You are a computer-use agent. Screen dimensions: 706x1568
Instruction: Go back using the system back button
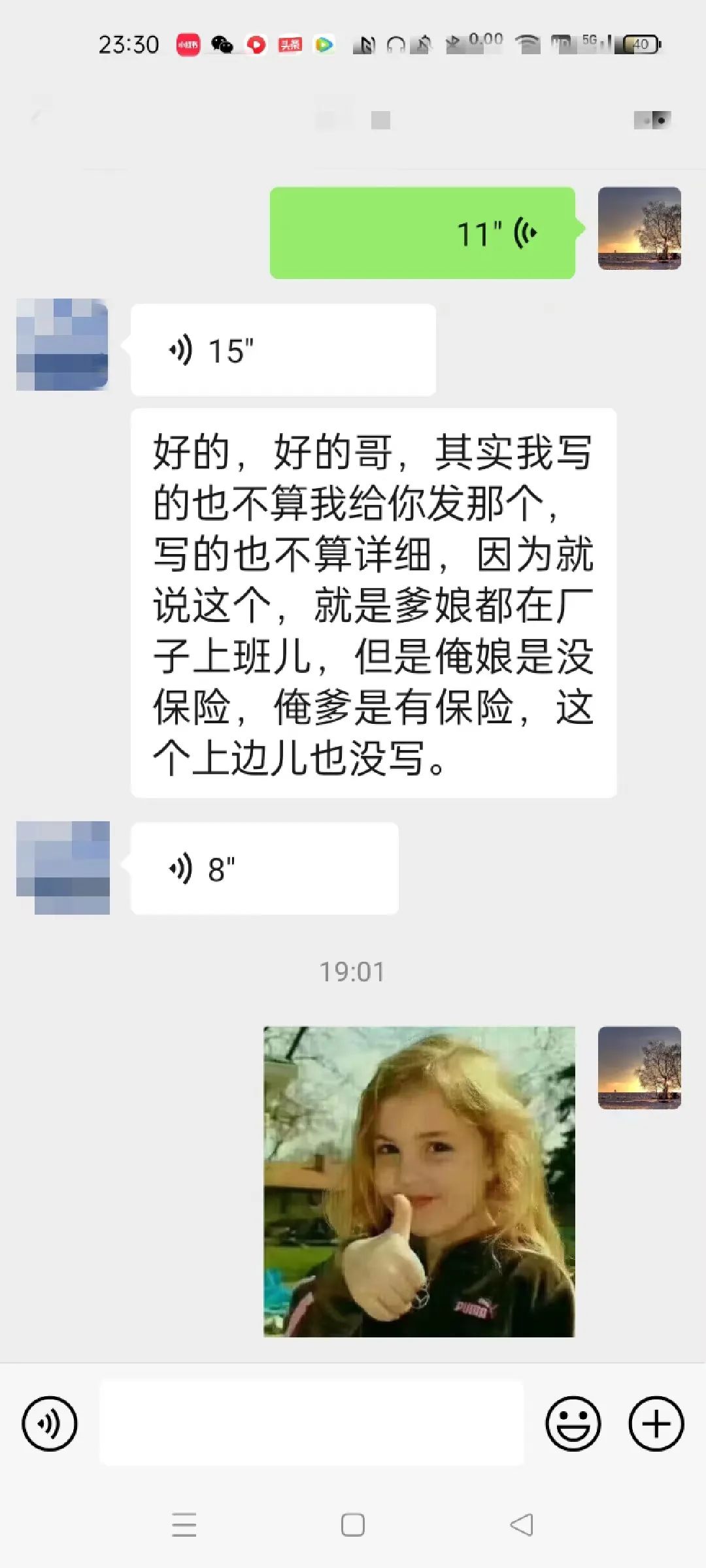522,1525
